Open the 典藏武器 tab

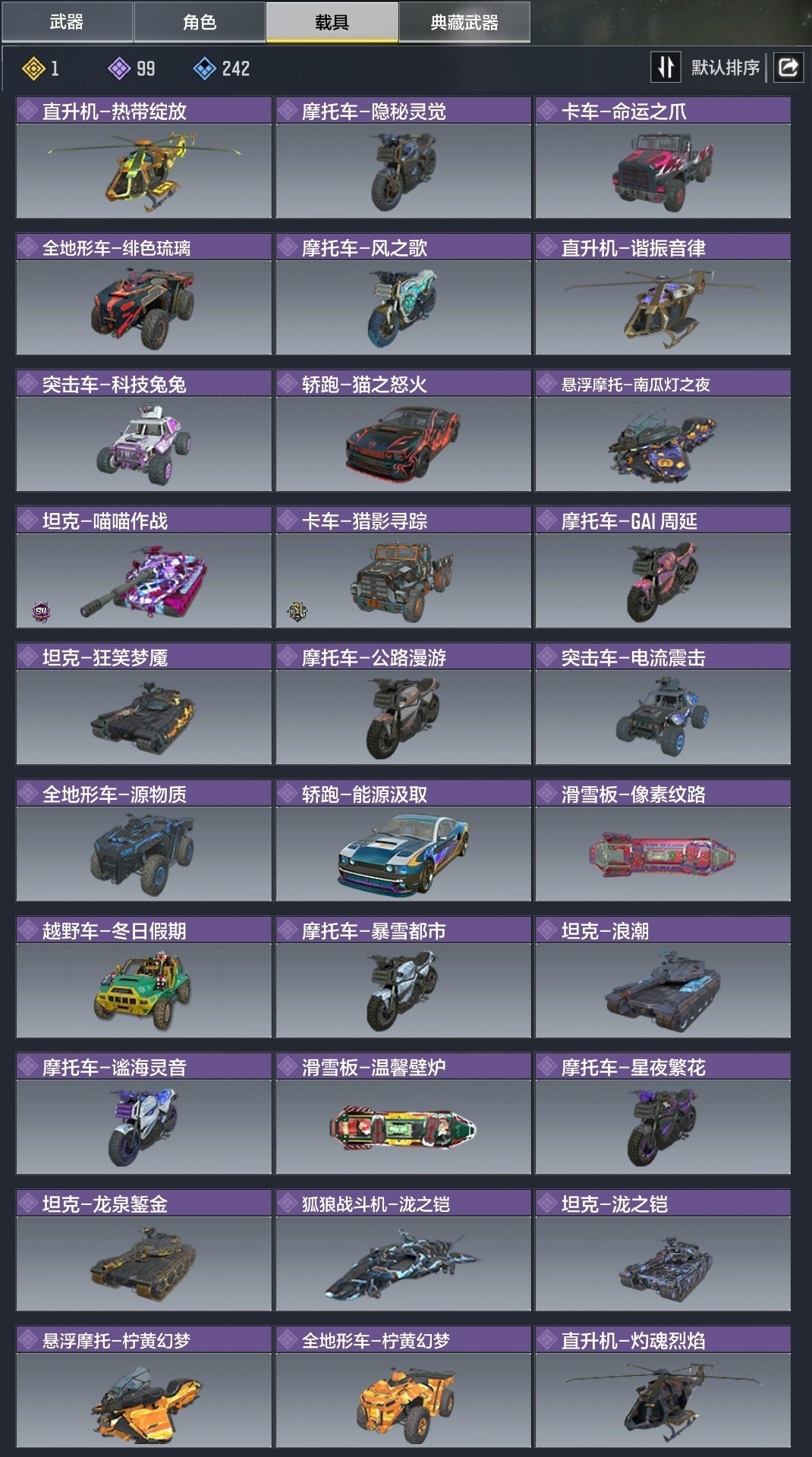click(464, 22)
